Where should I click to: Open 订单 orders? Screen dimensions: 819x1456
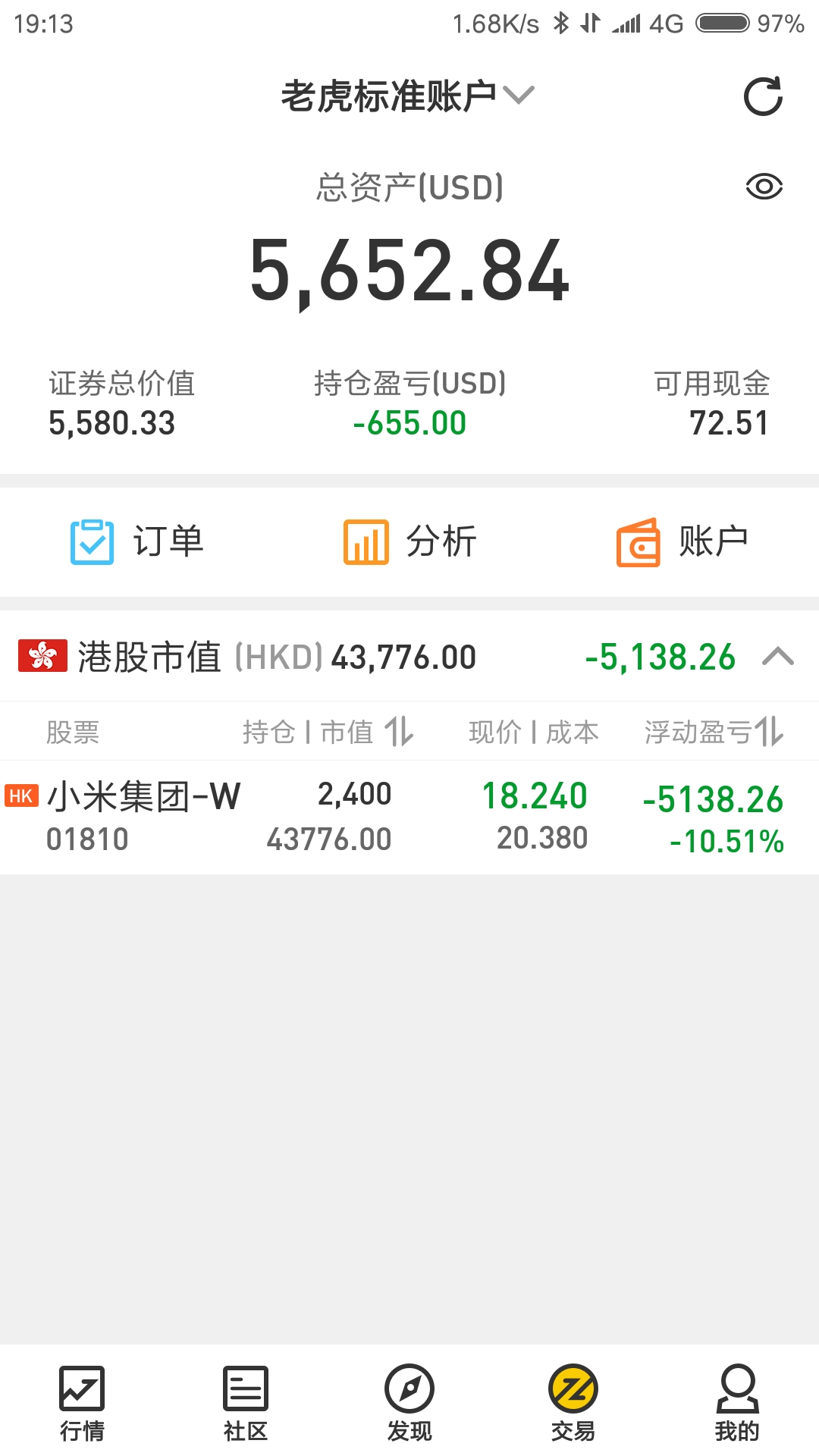pos(136,541)
